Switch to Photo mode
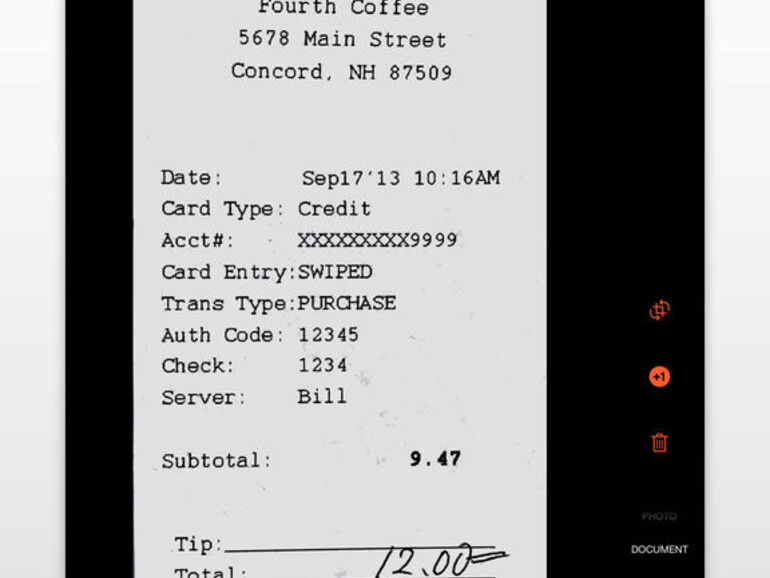 click(659, 516)
